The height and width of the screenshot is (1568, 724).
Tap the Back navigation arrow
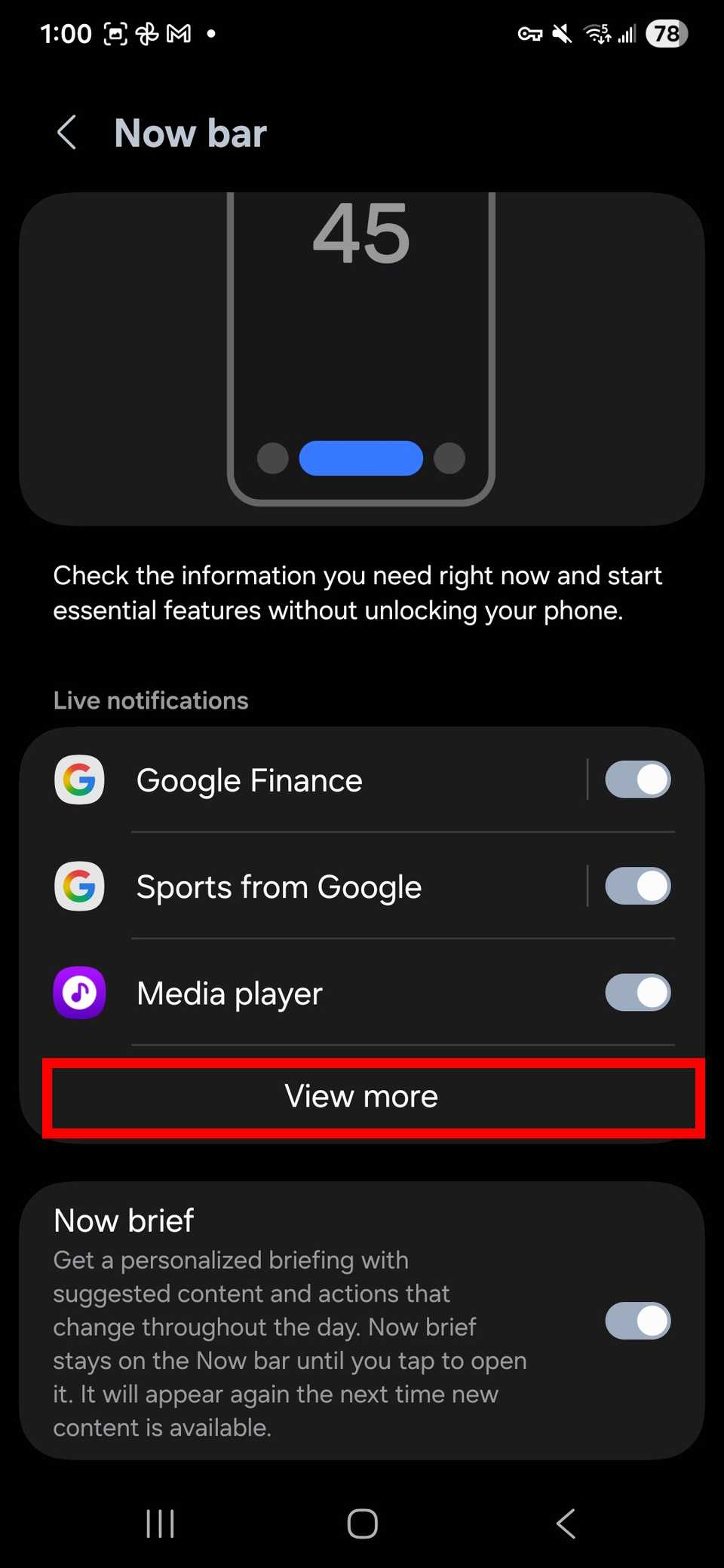566,1524
